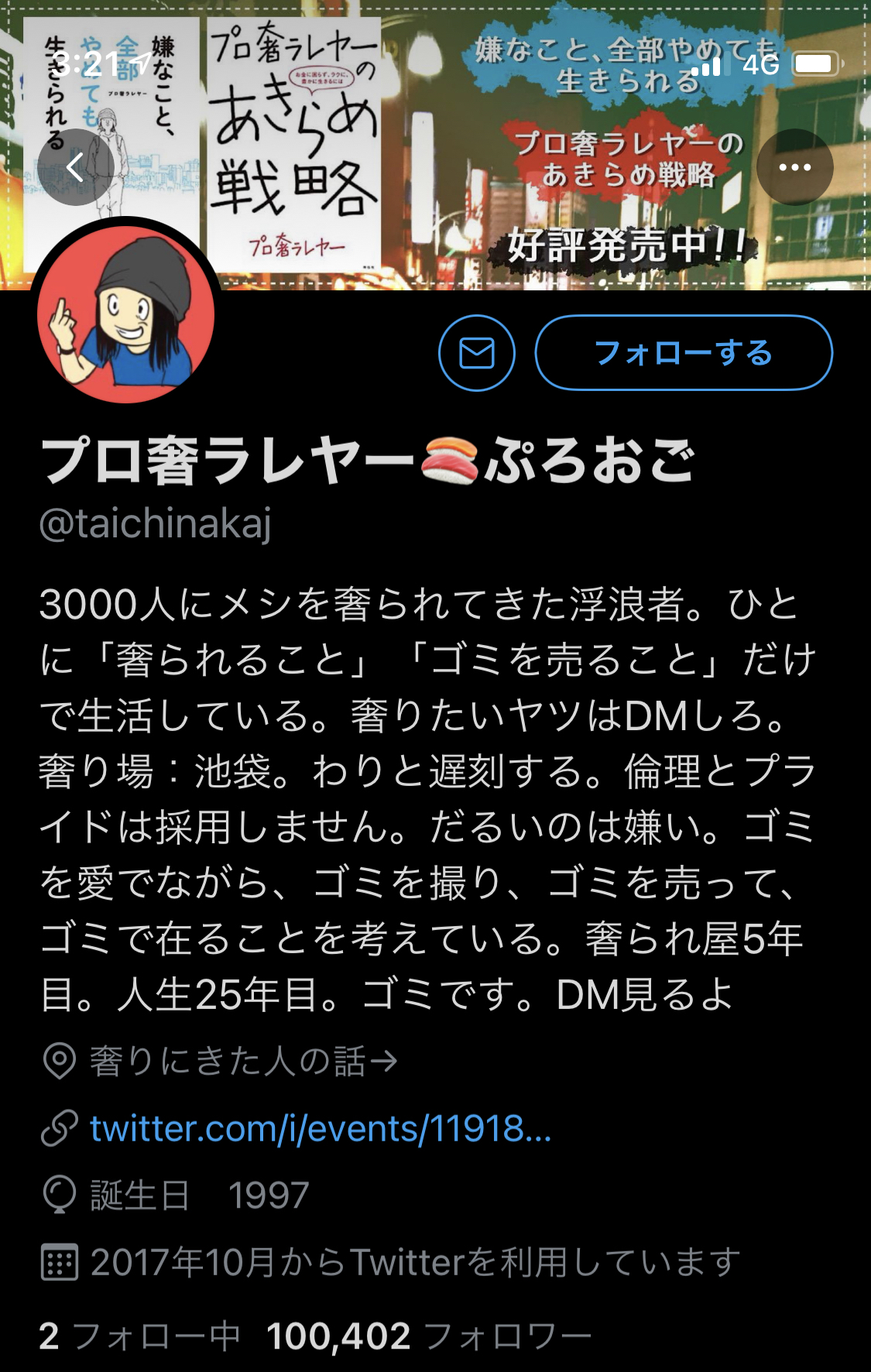Go back using the arrow button
The image size is (871, 1372).
(x=75, y=167)
